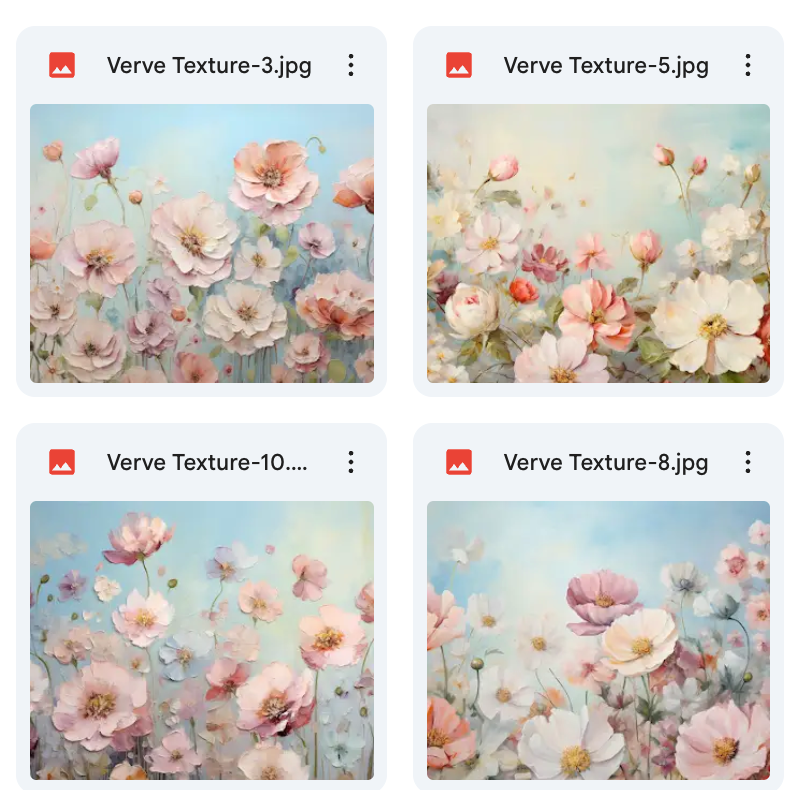
Task: Open more options for Verve Texture-3.jpg
Action: coord(351,66)
